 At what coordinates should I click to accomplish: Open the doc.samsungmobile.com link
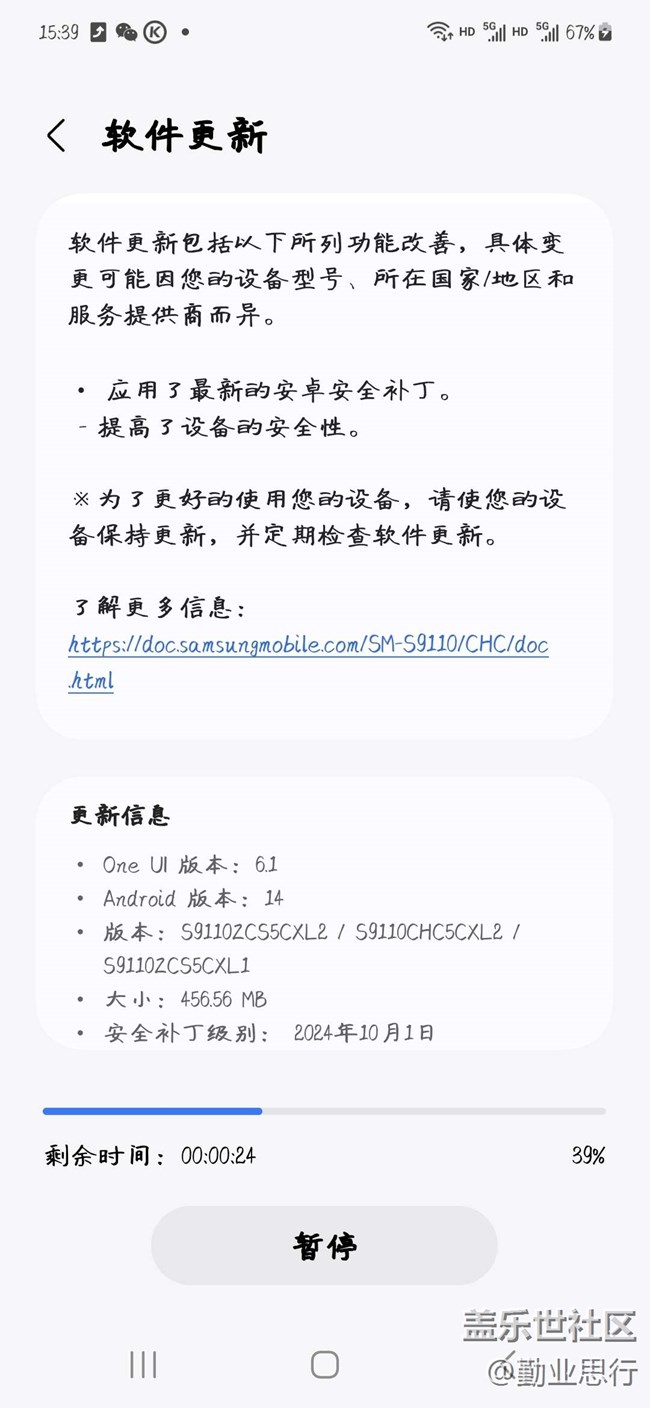308,646
